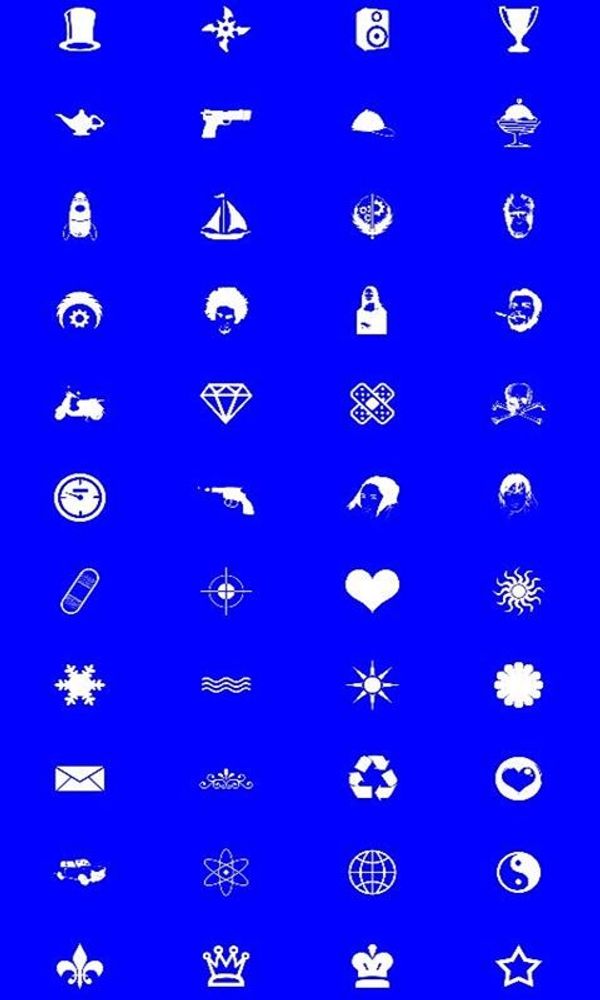Select the atom symbol
600x1000 pixels.
226,872
